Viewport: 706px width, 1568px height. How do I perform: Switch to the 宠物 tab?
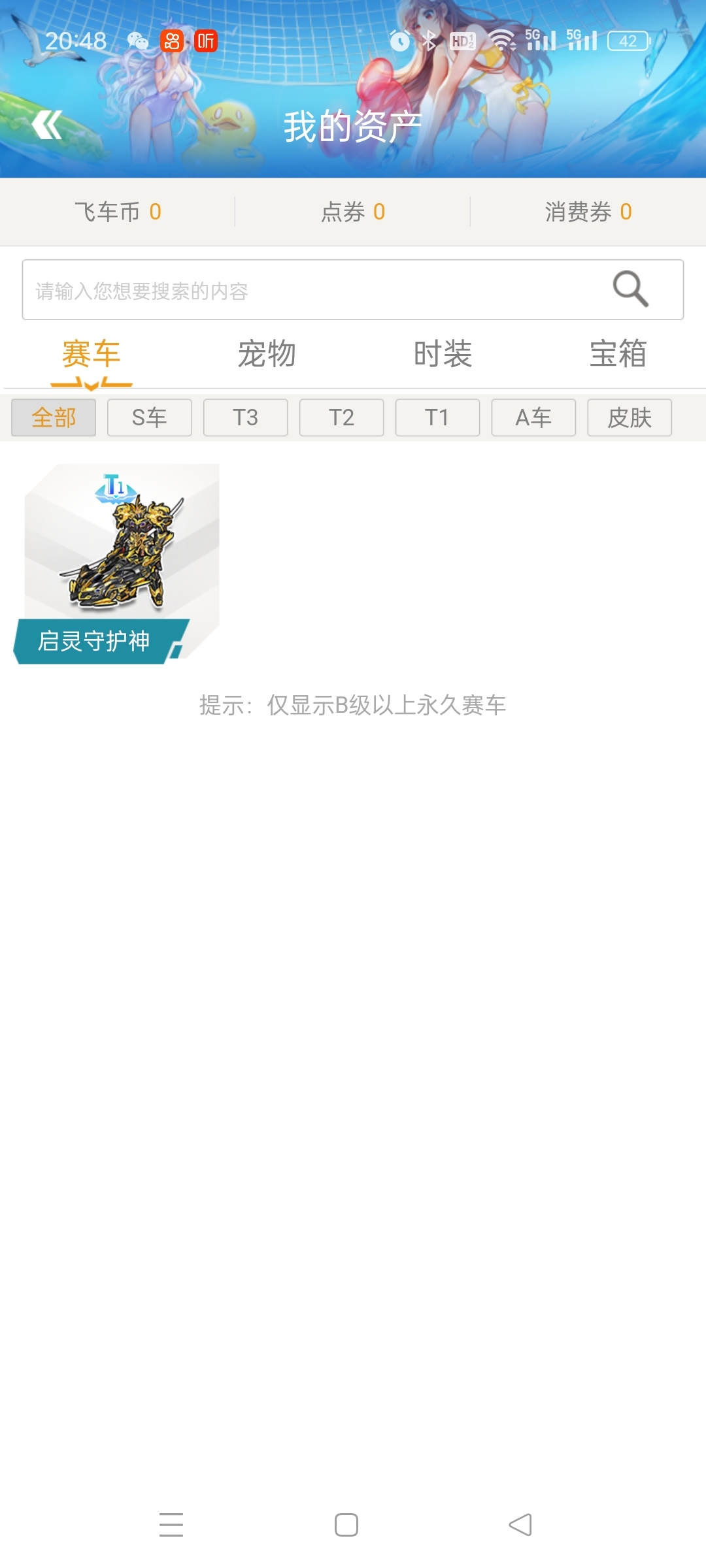pos(267,354)
